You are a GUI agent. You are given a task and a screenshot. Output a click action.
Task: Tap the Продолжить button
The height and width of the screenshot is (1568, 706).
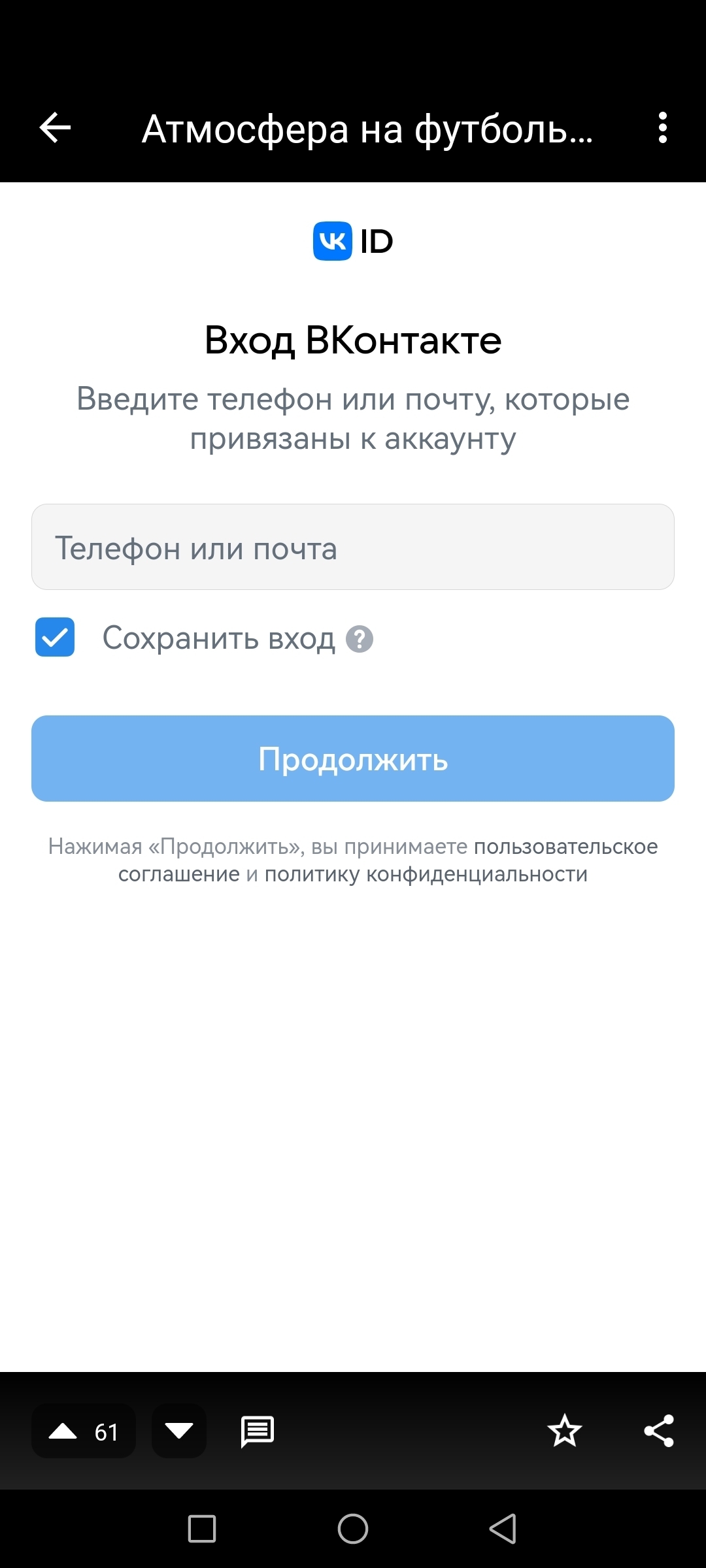tap(353, 759)
